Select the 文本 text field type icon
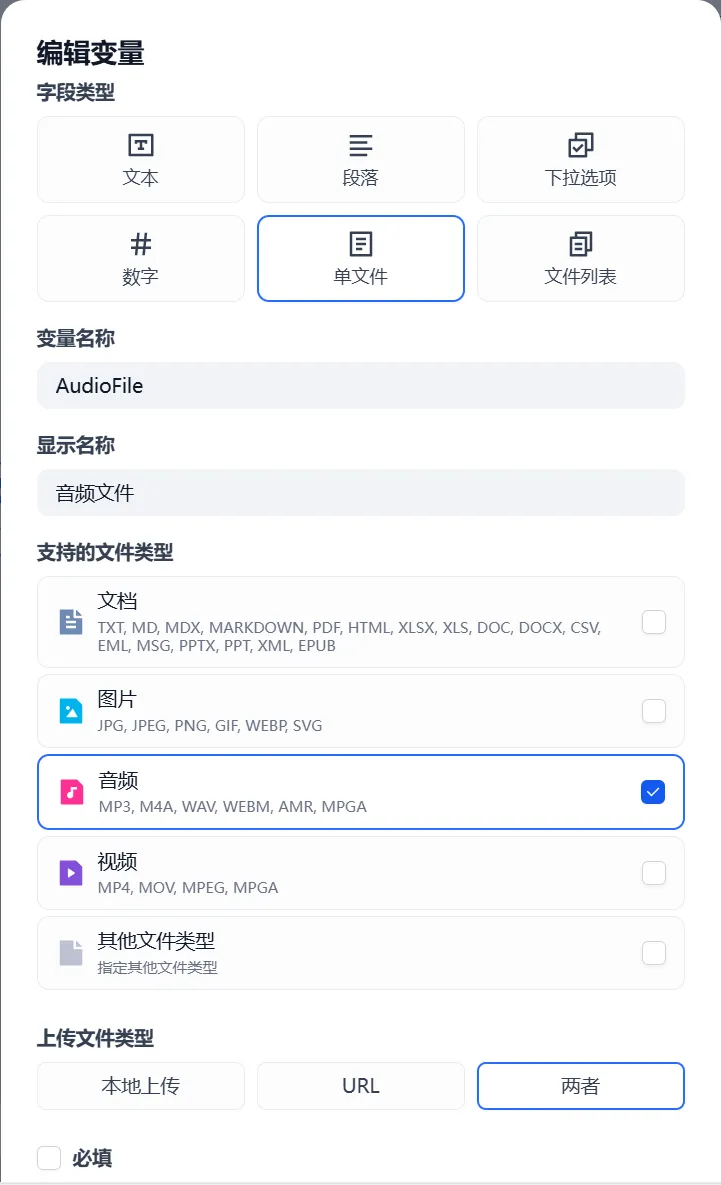 tap(140, 146)
